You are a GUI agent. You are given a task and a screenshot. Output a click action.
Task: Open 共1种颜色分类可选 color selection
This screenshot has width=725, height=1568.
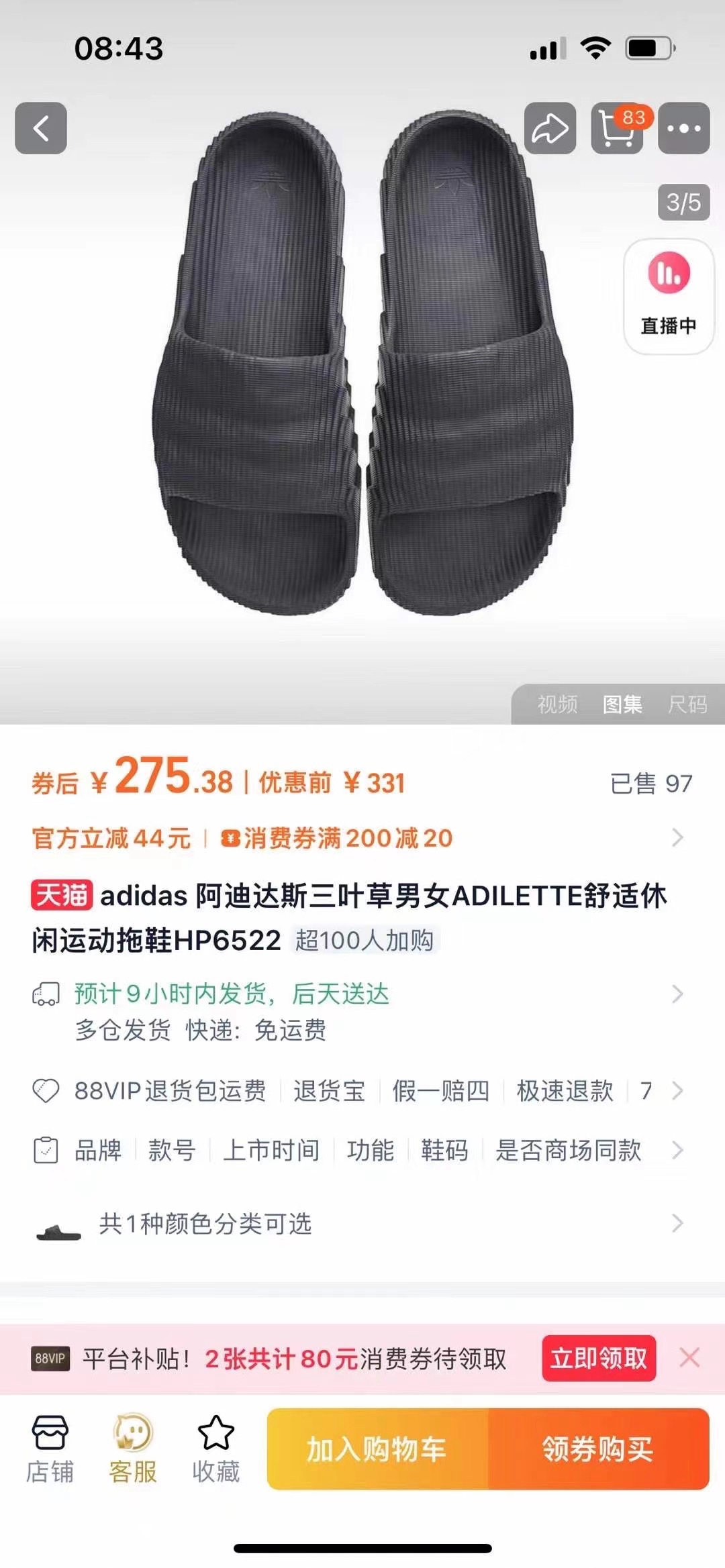pos(358,1224)
